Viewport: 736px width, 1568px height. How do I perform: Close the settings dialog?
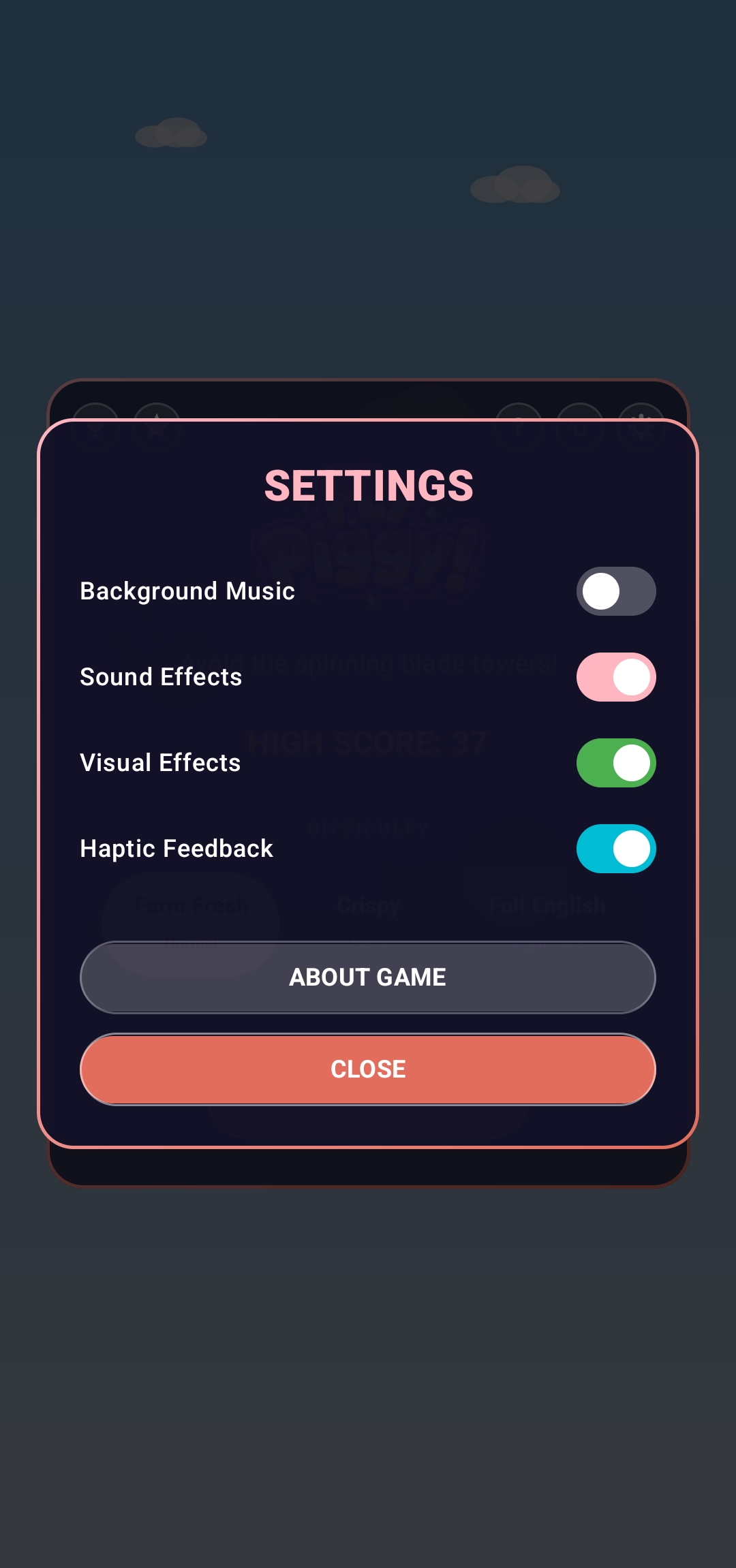(368, 1069)
